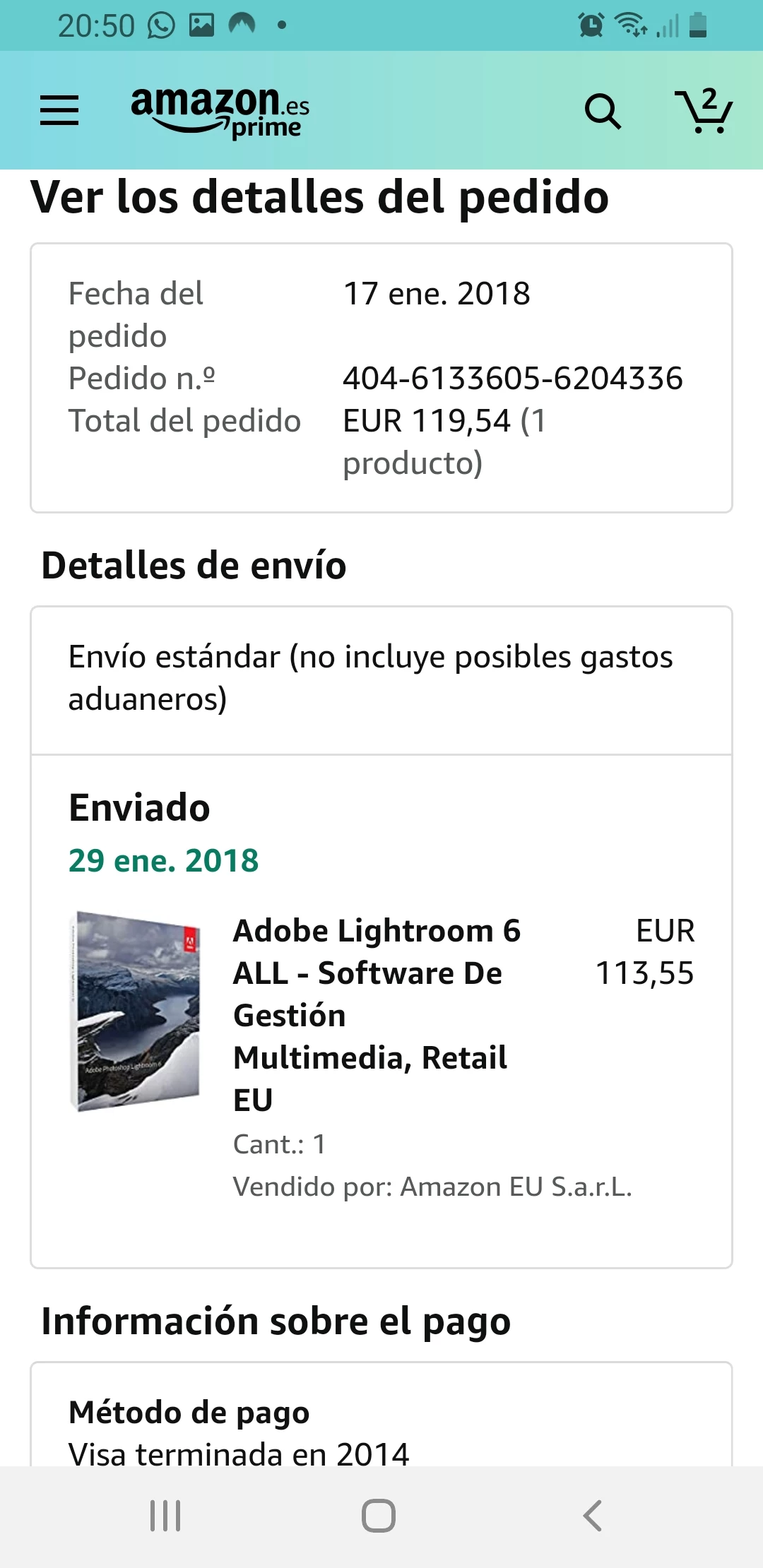This screenshot has height=1568, width=763.
Task: Open the Adobe Lightroom 6 product title
Action: [x=377, y=1014]
